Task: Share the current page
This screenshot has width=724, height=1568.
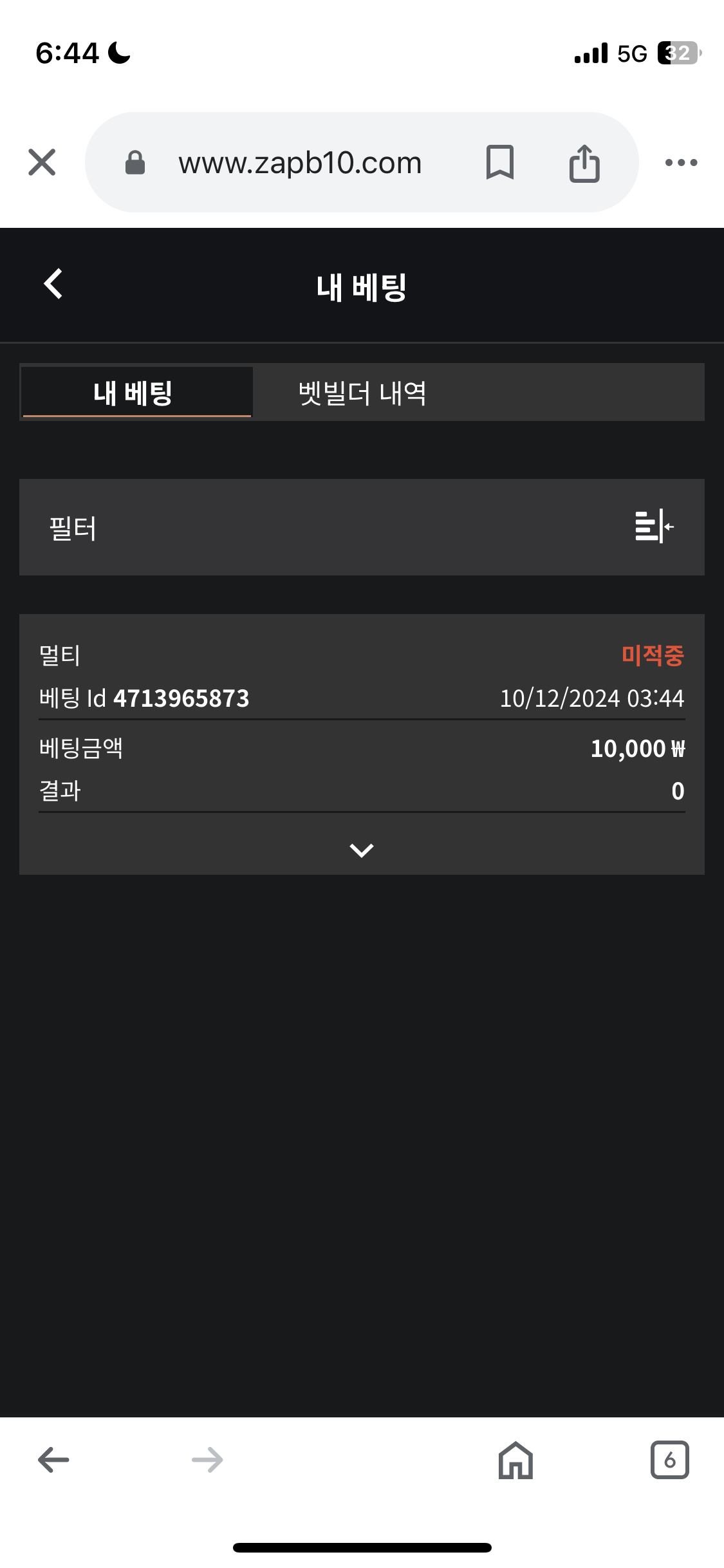Action: pos(584,163)
